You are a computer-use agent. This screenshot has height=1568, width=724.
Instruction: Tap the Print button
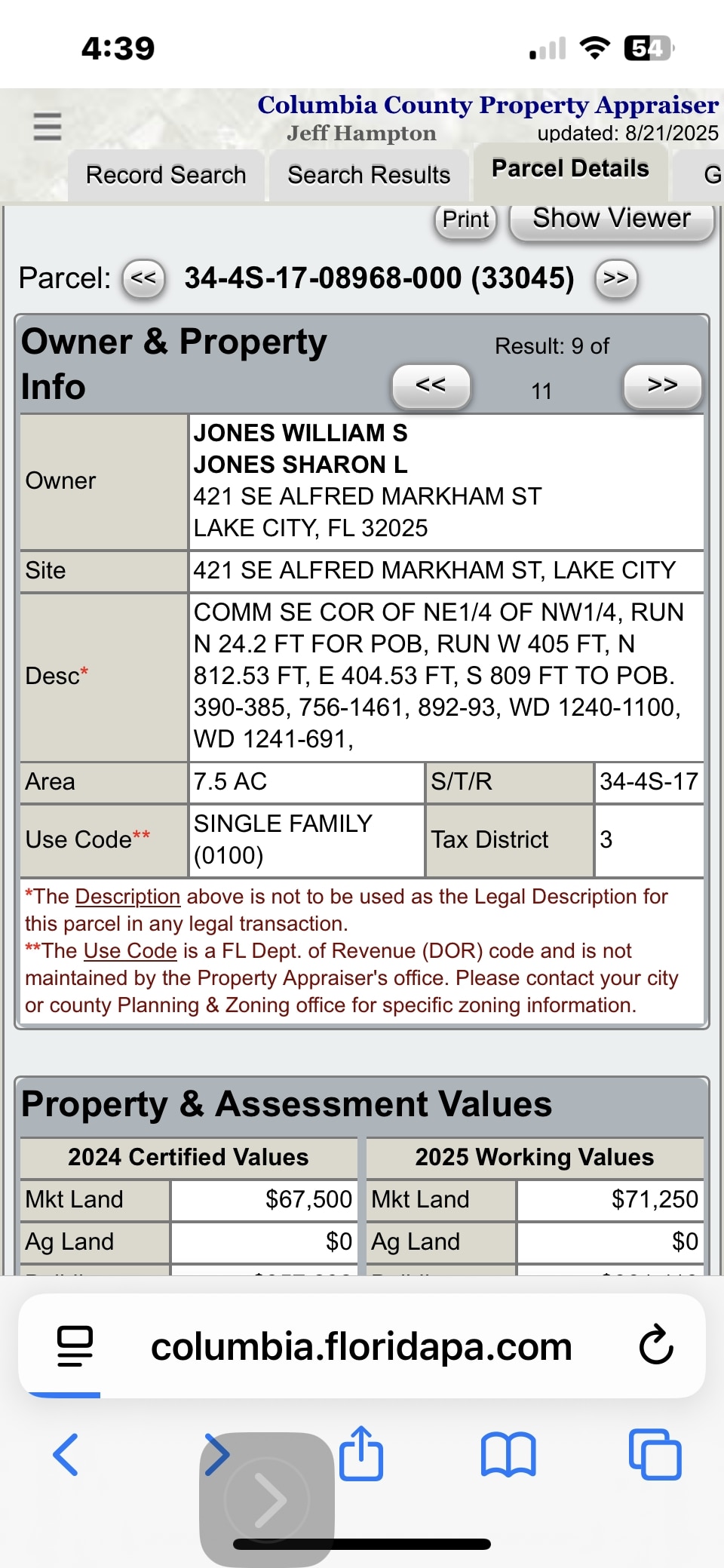pyautogui.click(x=465, y=219)
